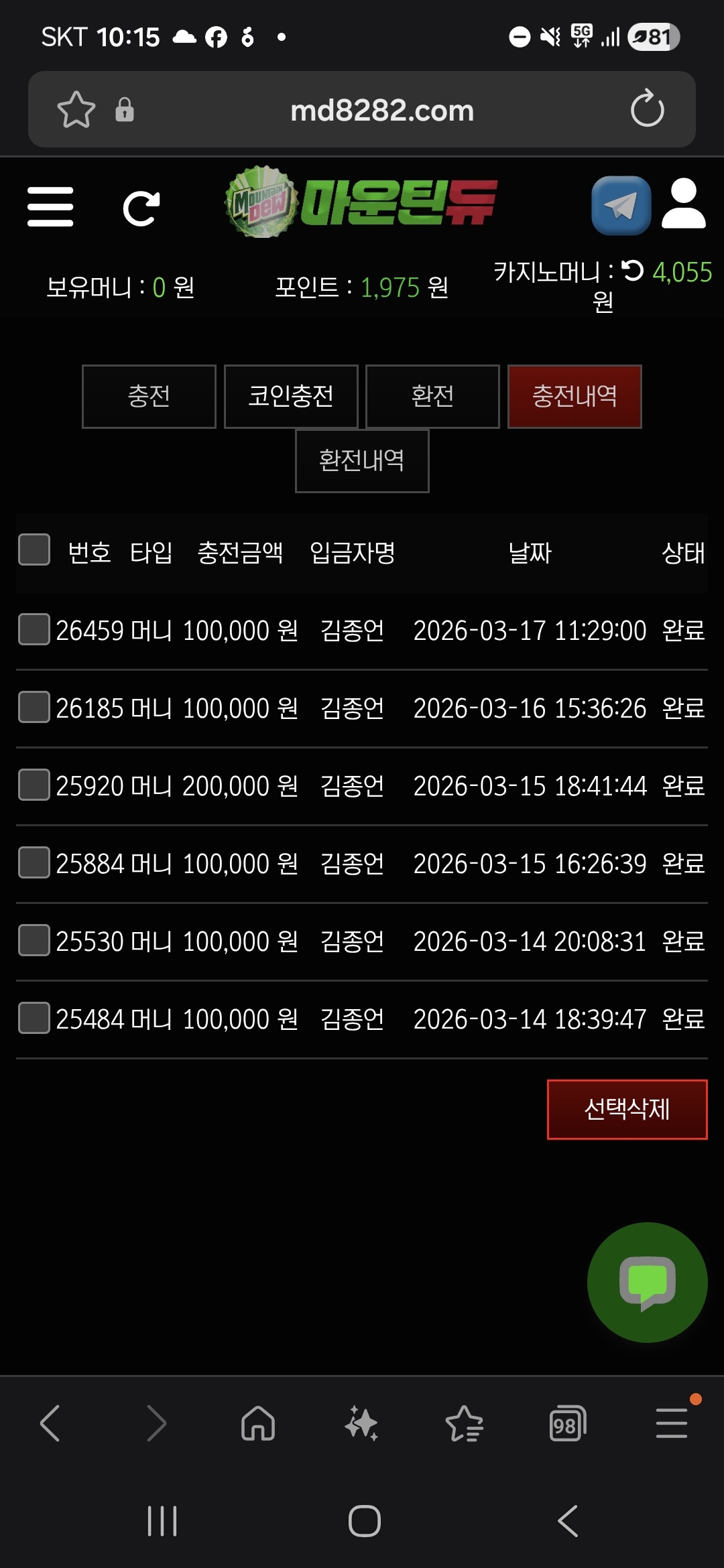Click the 코인충전 button
This screenshot has height=1568, width=724.
pos(290,396)
